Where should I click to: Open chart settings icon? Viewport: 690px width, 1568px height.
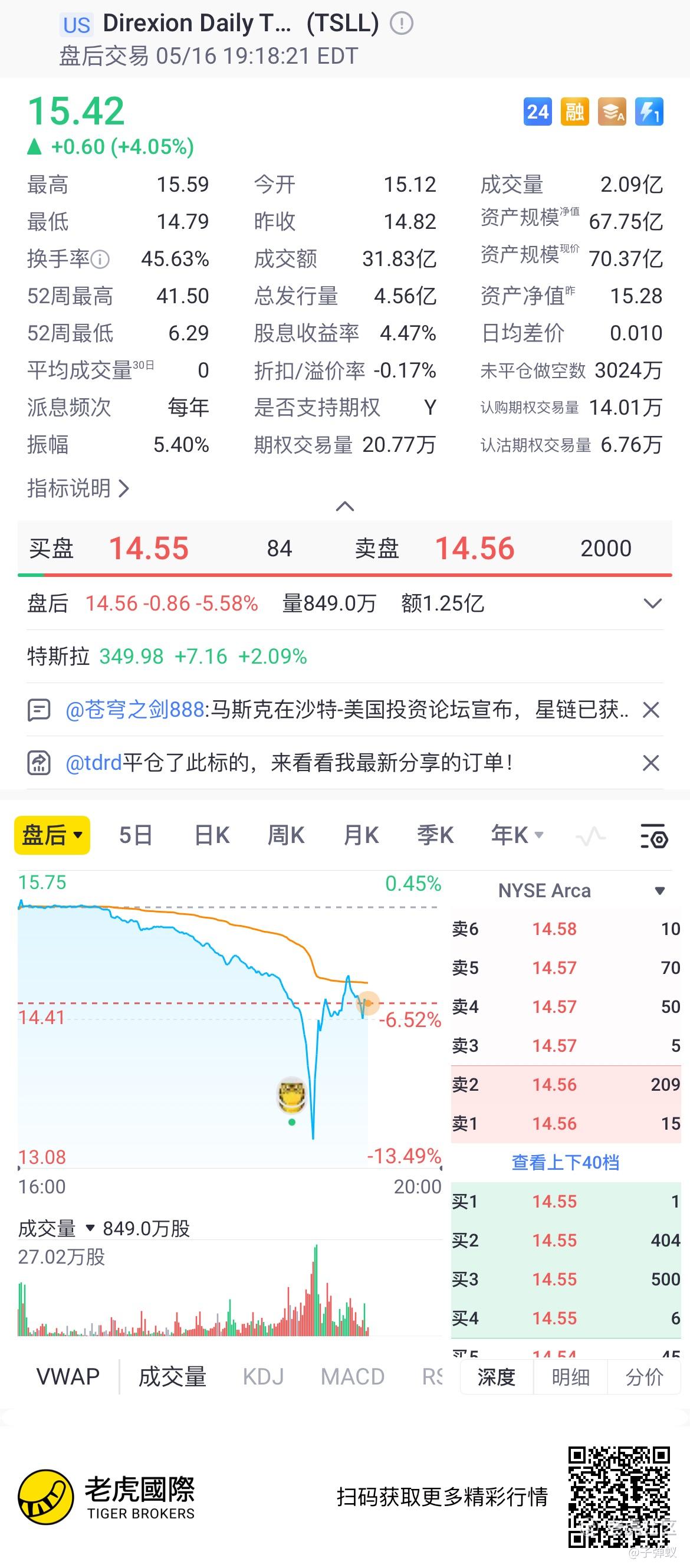tap(654, 837)
